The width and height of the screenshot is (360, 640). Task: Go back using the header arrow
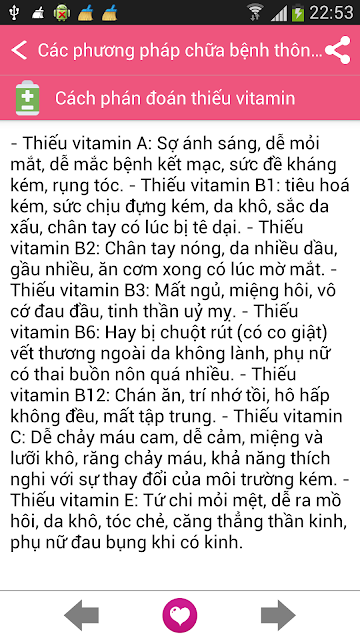coord(19,50)
